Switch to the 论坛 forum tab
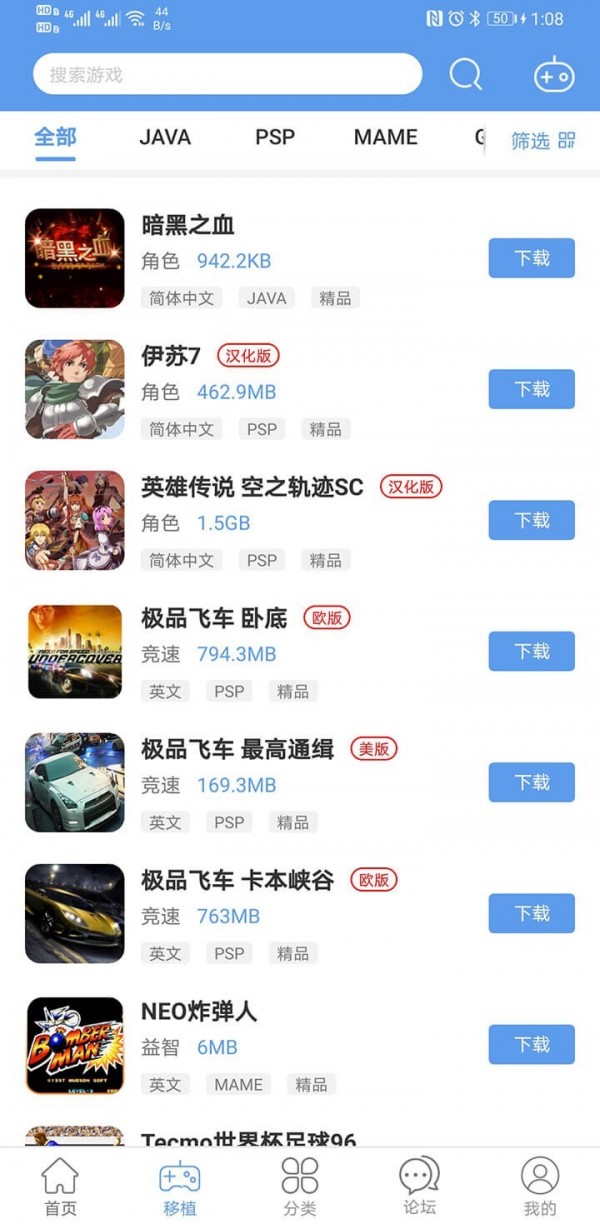The image size is (600, 1224). 419,1187
